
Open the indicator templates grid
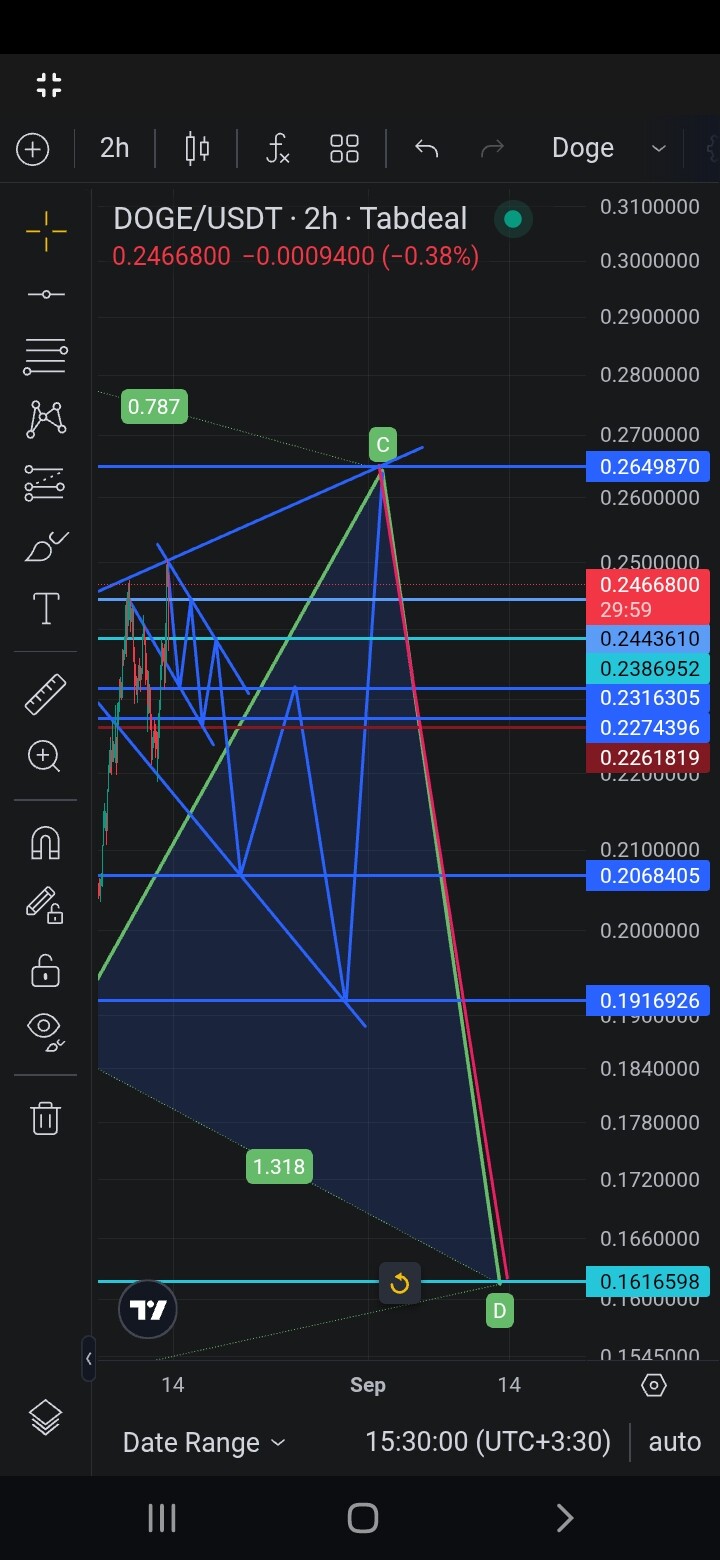(344, 149)
